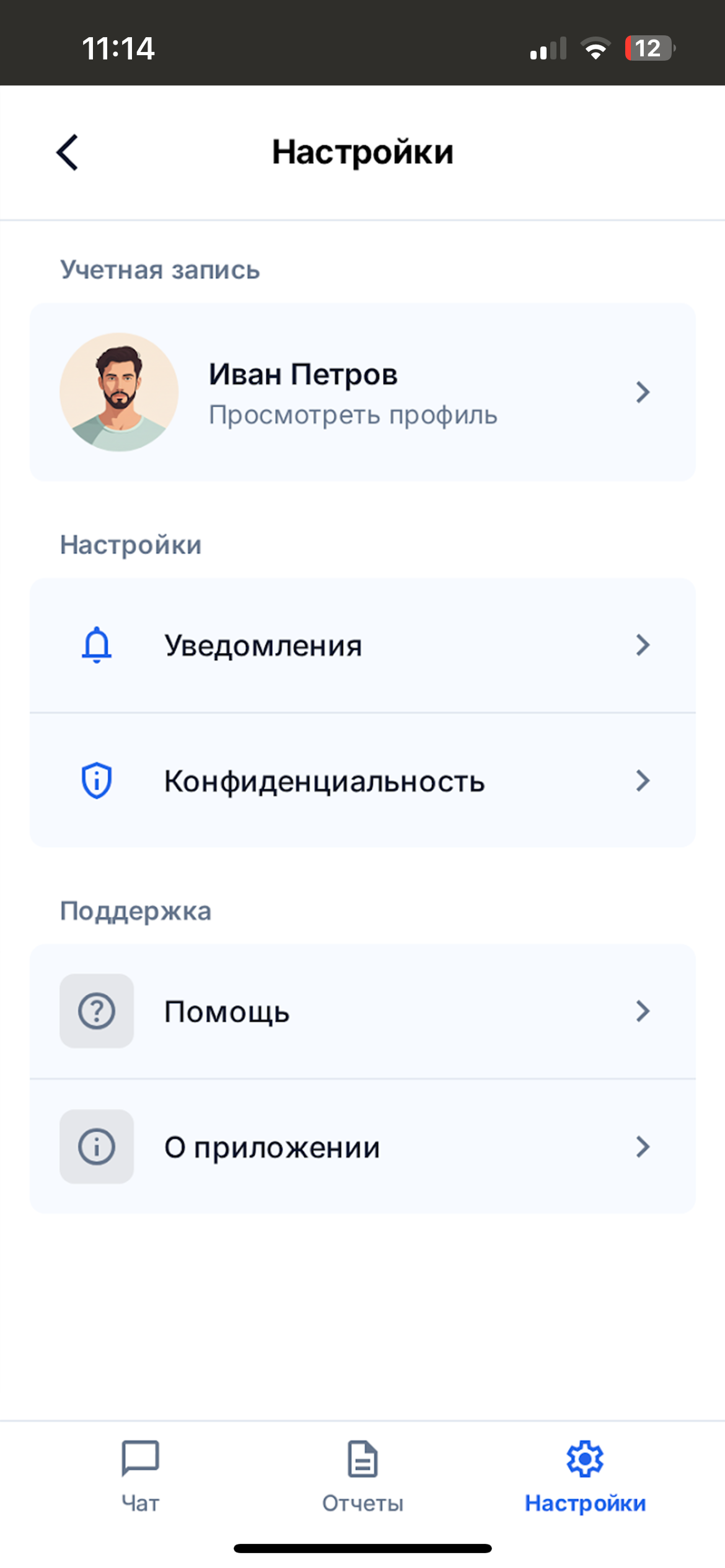Select the Настройки bottom tab

pos(585,1476)
